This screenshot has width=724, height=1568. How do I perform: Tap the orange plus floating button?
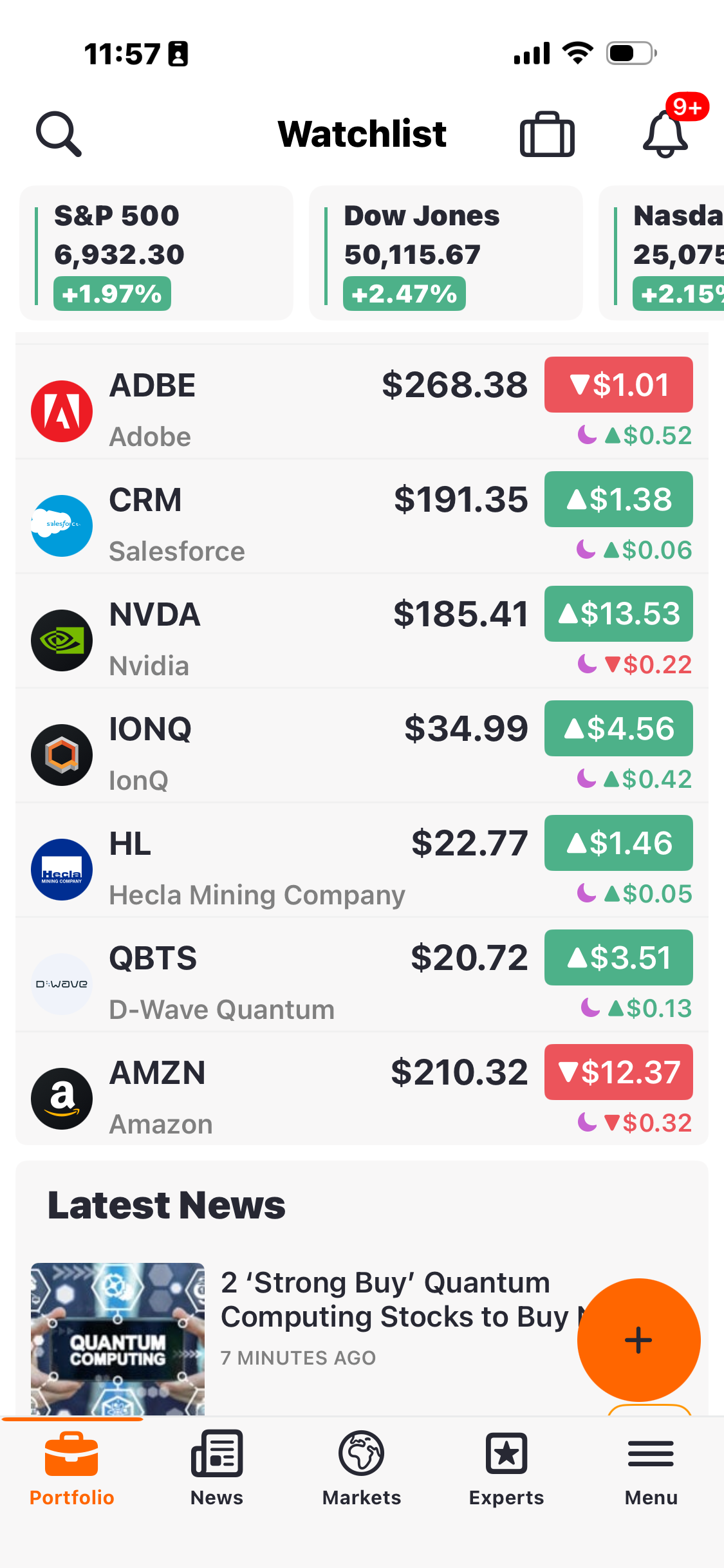click(x=638, y=1340)
